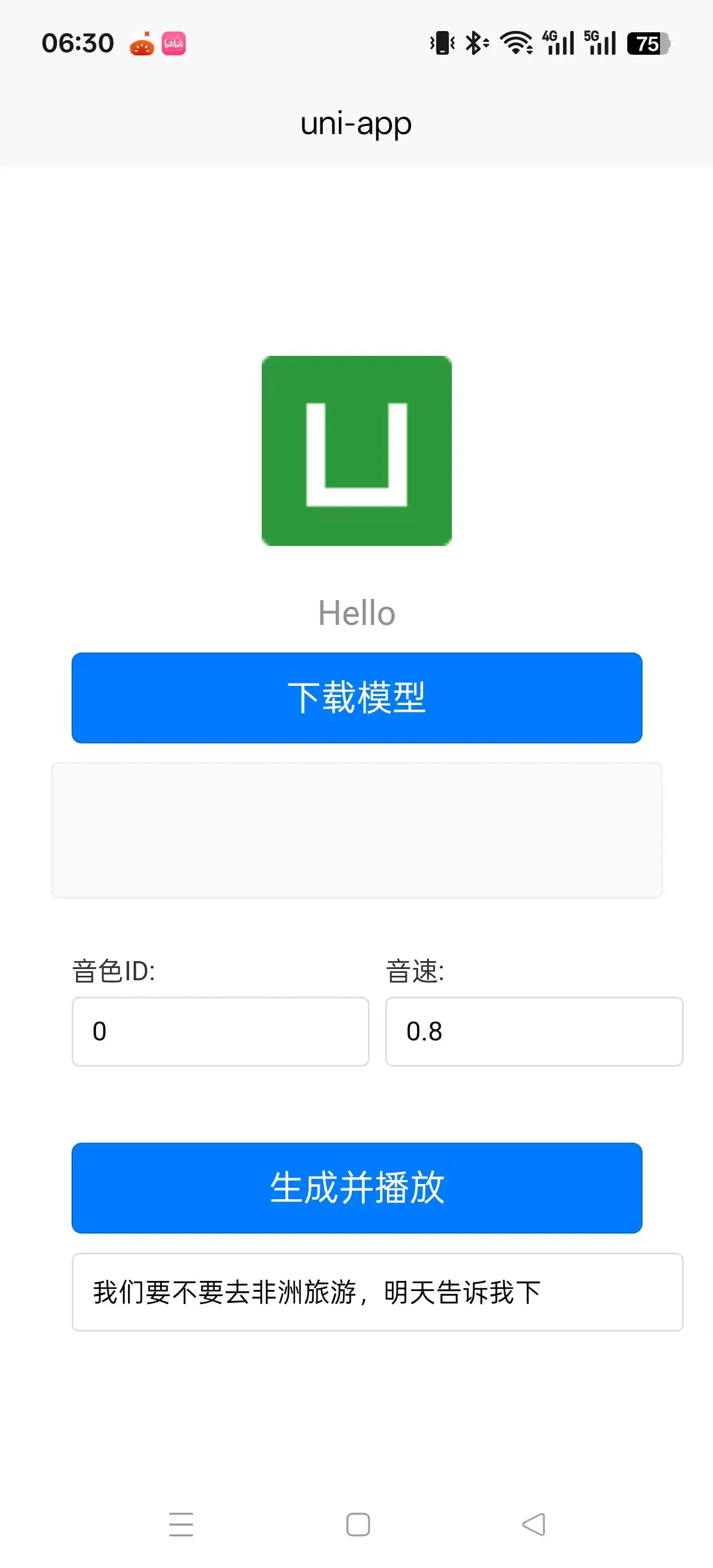Select the text field with 我们要不要去非洲旅游
The width and height of the screenshot is (713, 1568).
(377, 1292)
